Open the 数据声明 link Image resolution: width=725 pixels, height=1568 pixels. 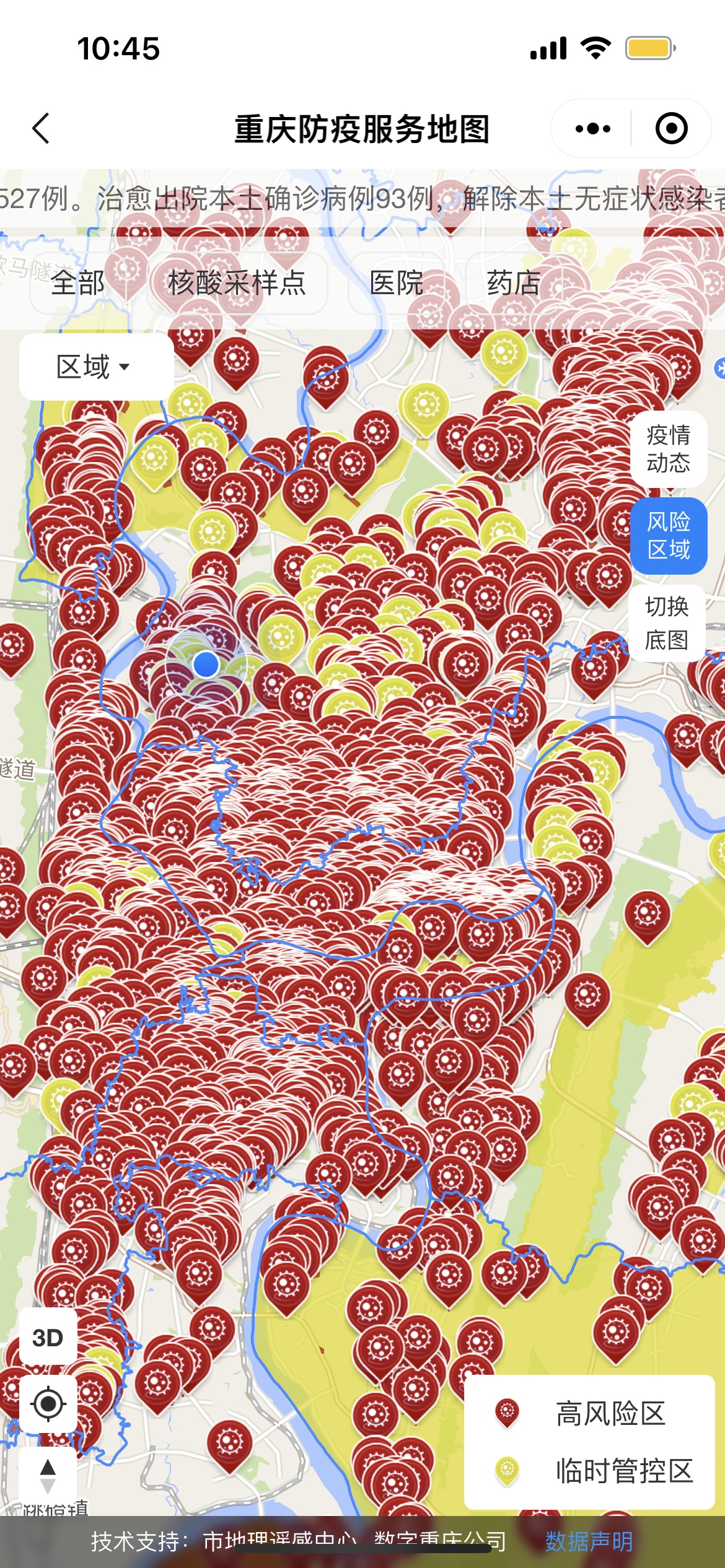[589, 1541]
